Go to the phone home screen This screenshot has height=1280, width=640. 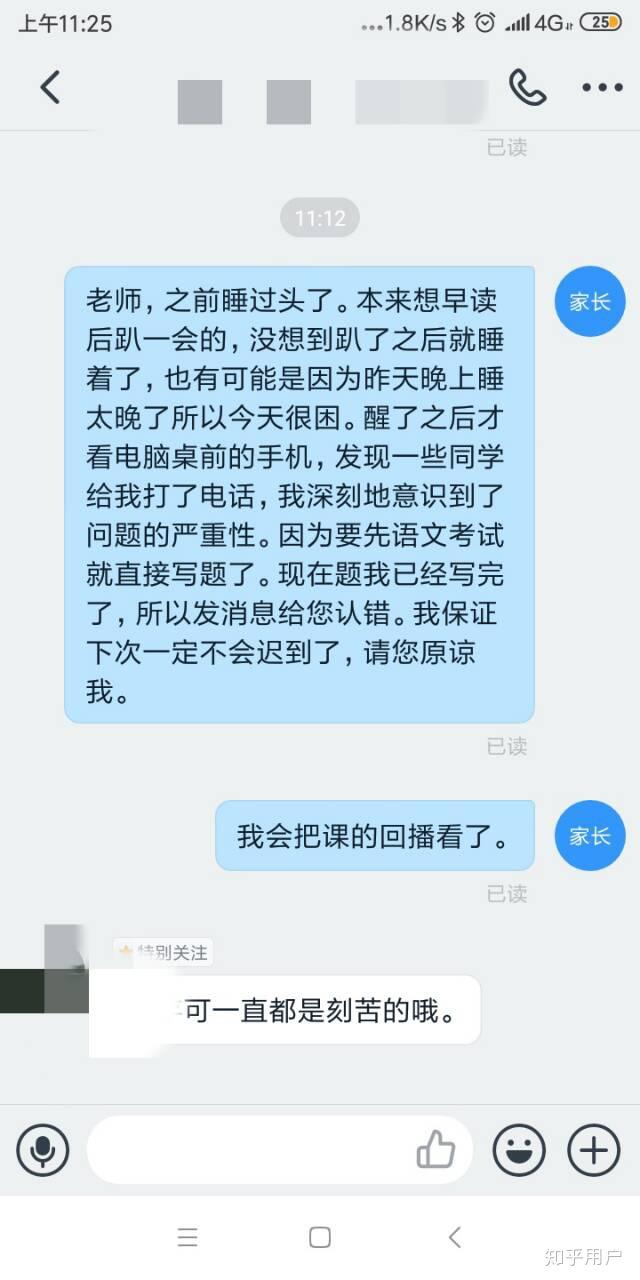(x=320, y=1237)
